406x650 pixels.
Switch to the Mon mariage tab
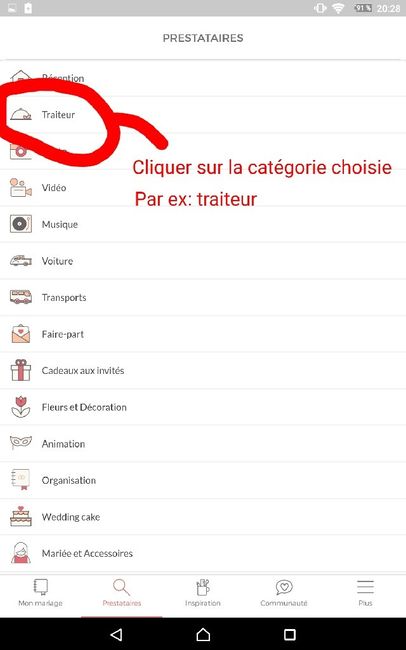coord(41,594)
